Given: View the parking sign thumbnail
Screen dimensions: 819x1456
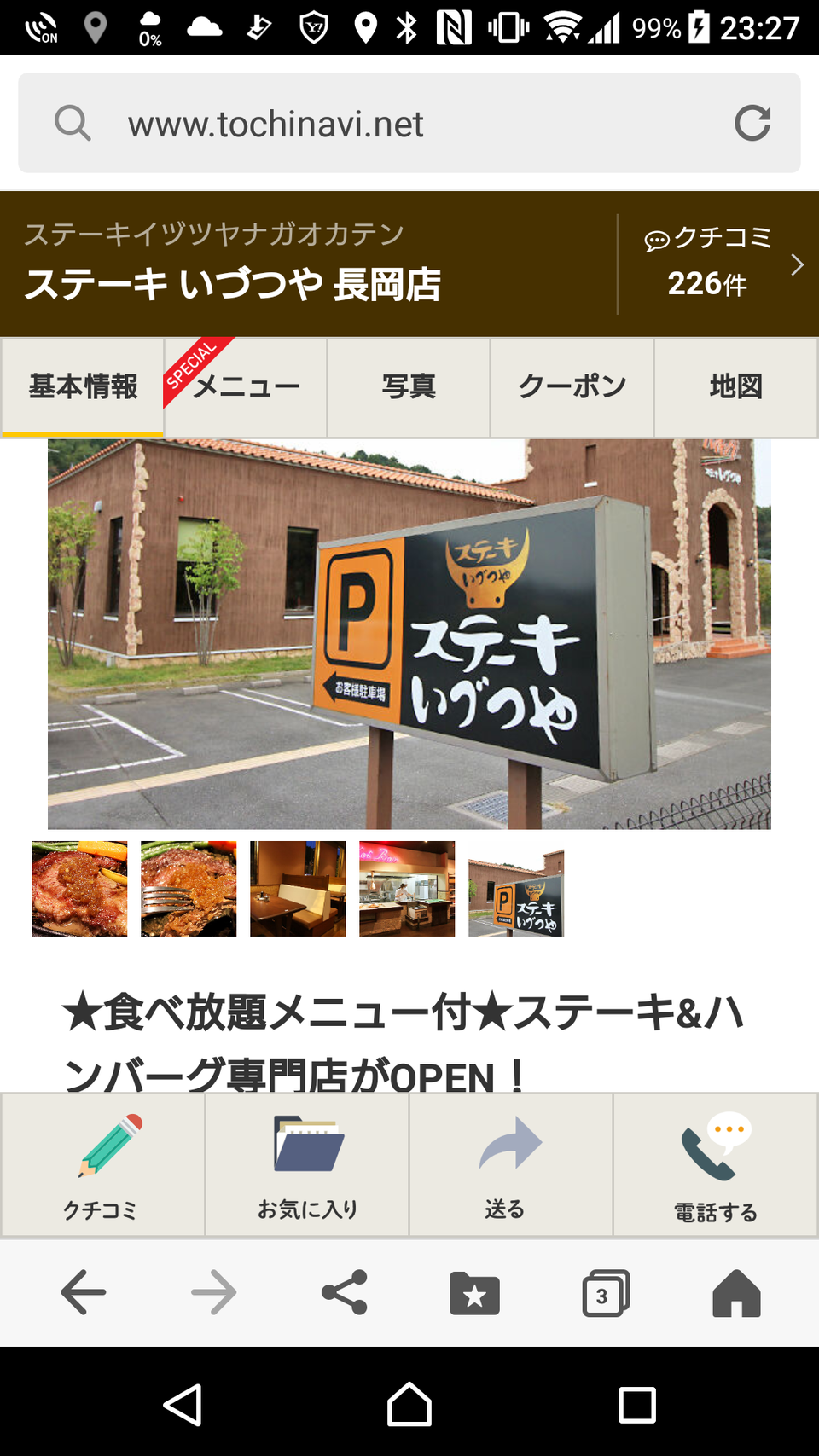Looking at the screenshot, I should 516,889.
